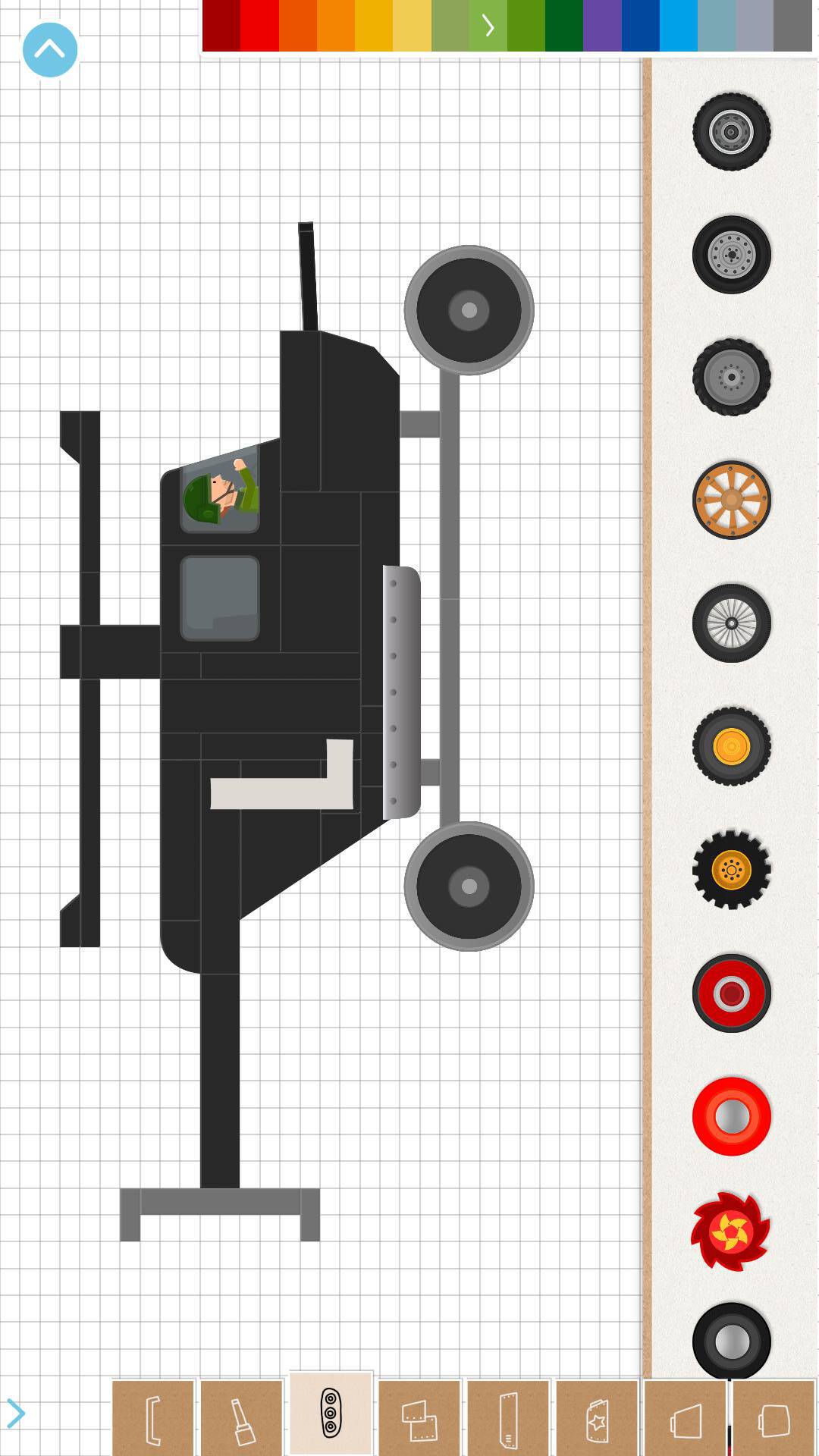
Task: Open the overlapping plates parts category
Action: [419, 1418]
